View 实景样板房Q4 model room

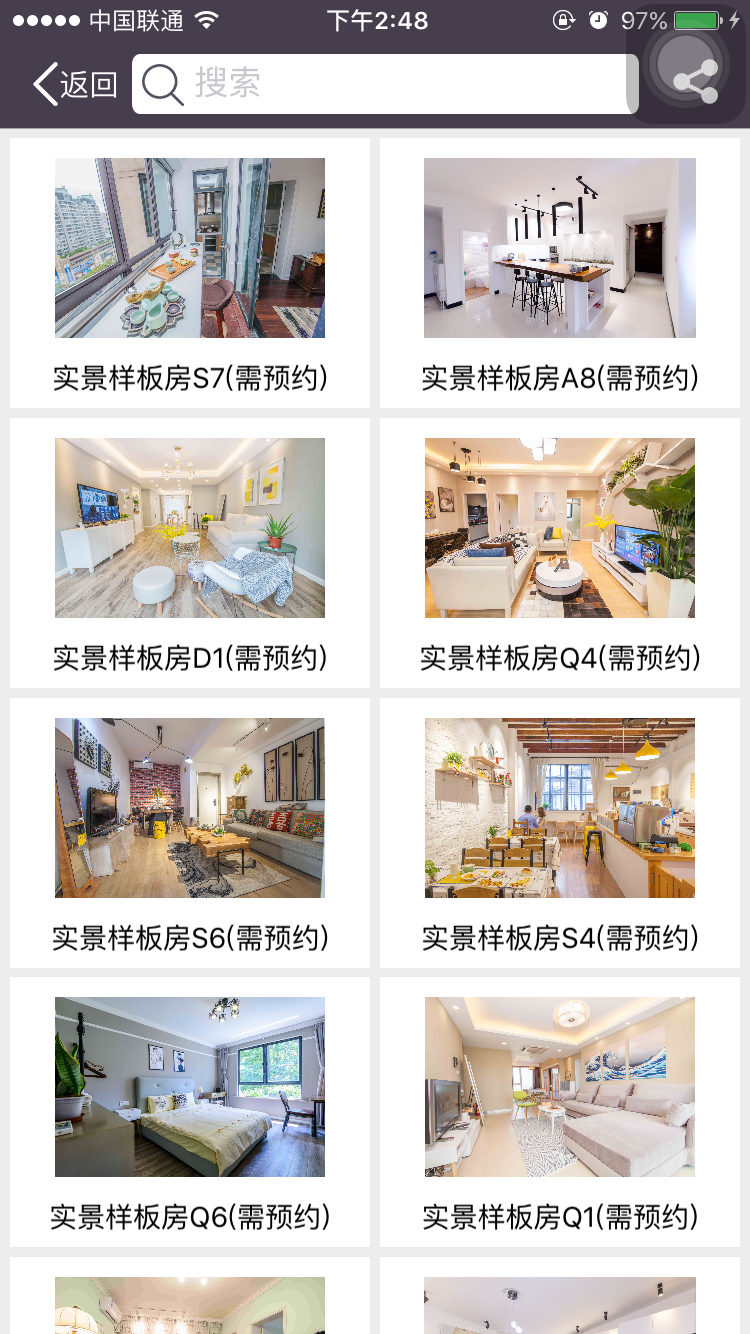pos(560,552)
